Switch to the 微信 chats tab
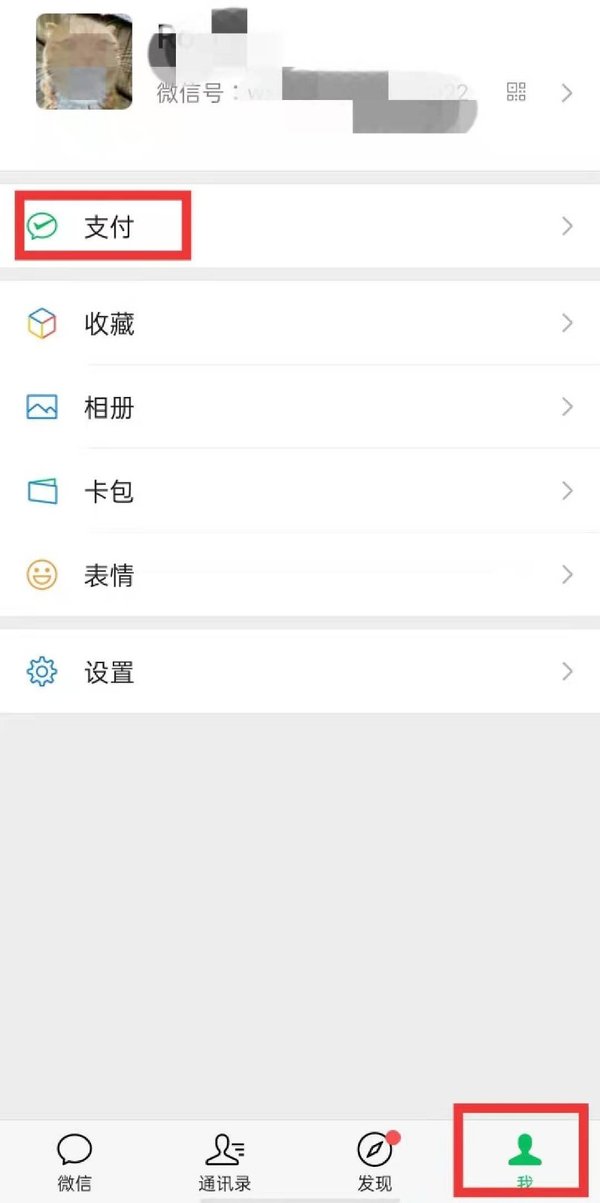Screen dimensions: 600x1203 coord(75,1162)
